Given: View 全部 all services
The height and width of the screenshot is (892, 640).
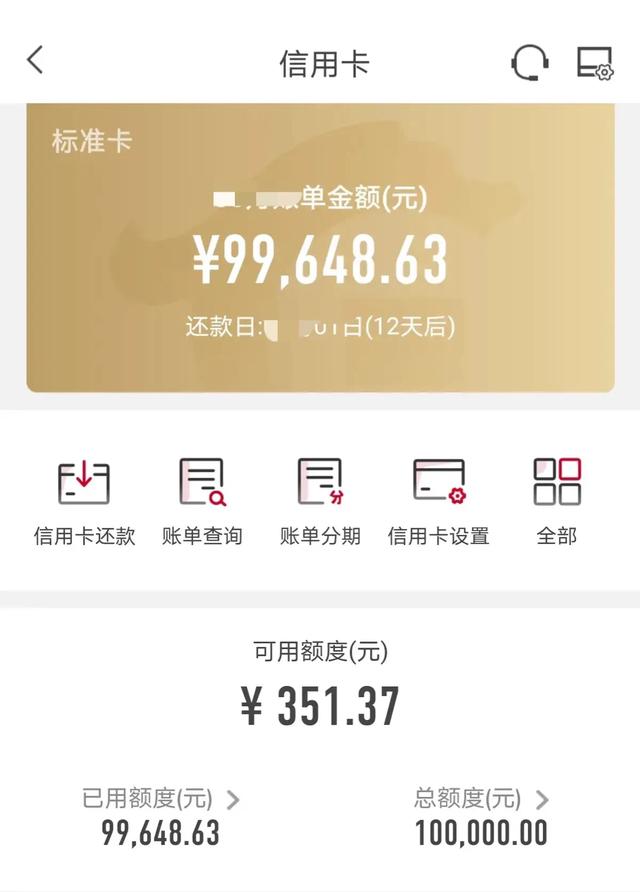Looking at the screenshot, I should [557, 502].
